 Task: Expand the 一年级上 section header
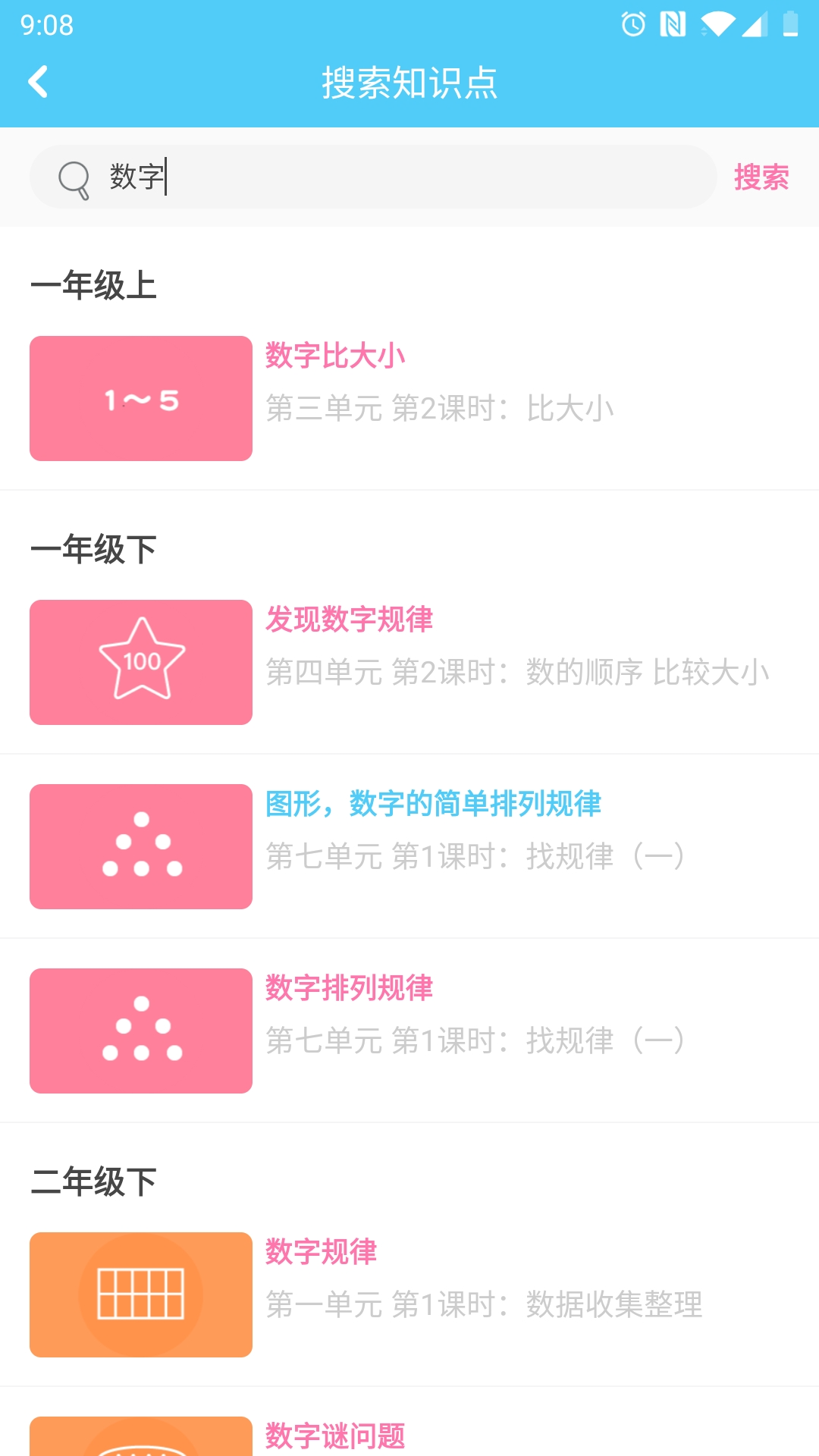click(95, 286)
